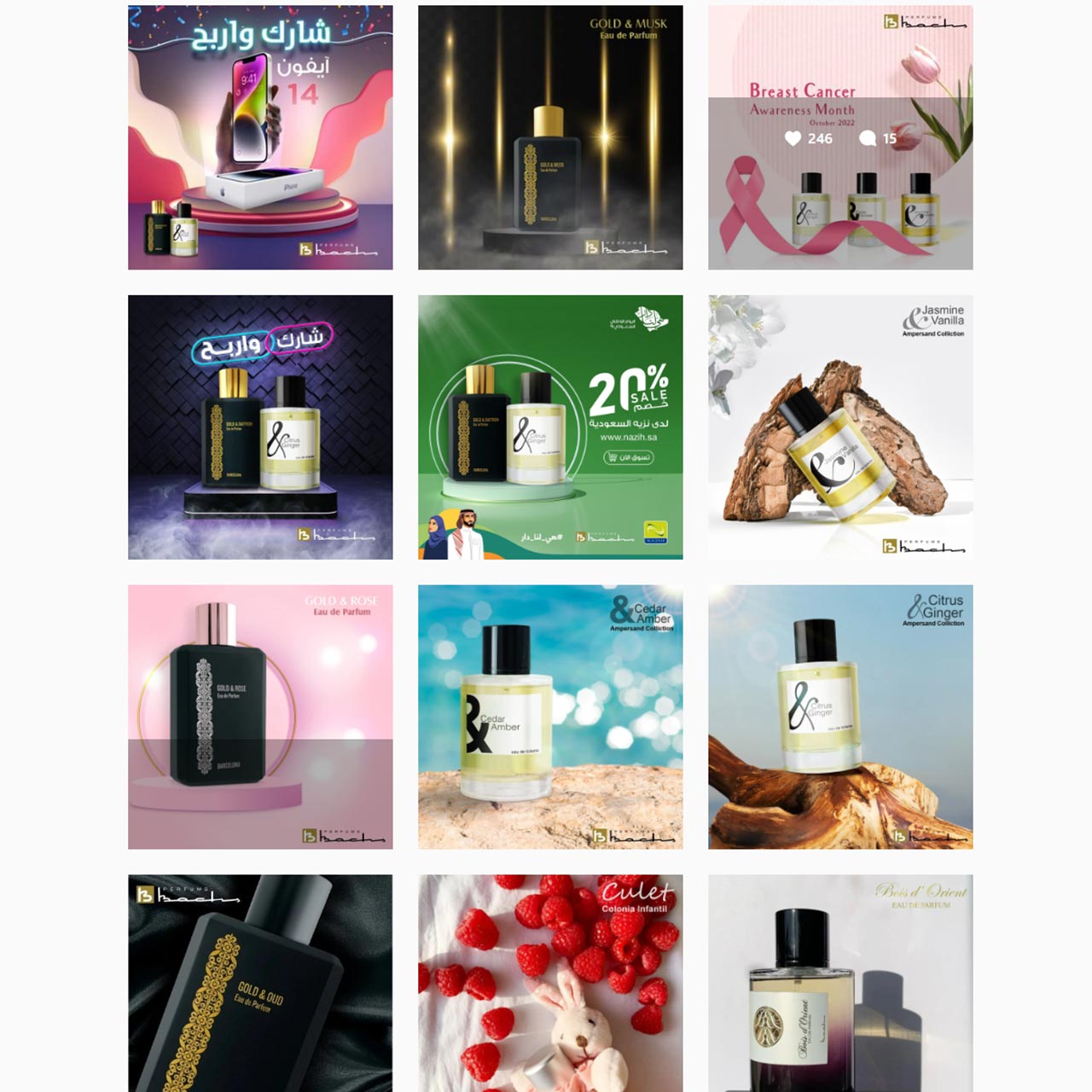
Task: Open the iPhone 14 giveaway post
Action: (x=260, y=137)
